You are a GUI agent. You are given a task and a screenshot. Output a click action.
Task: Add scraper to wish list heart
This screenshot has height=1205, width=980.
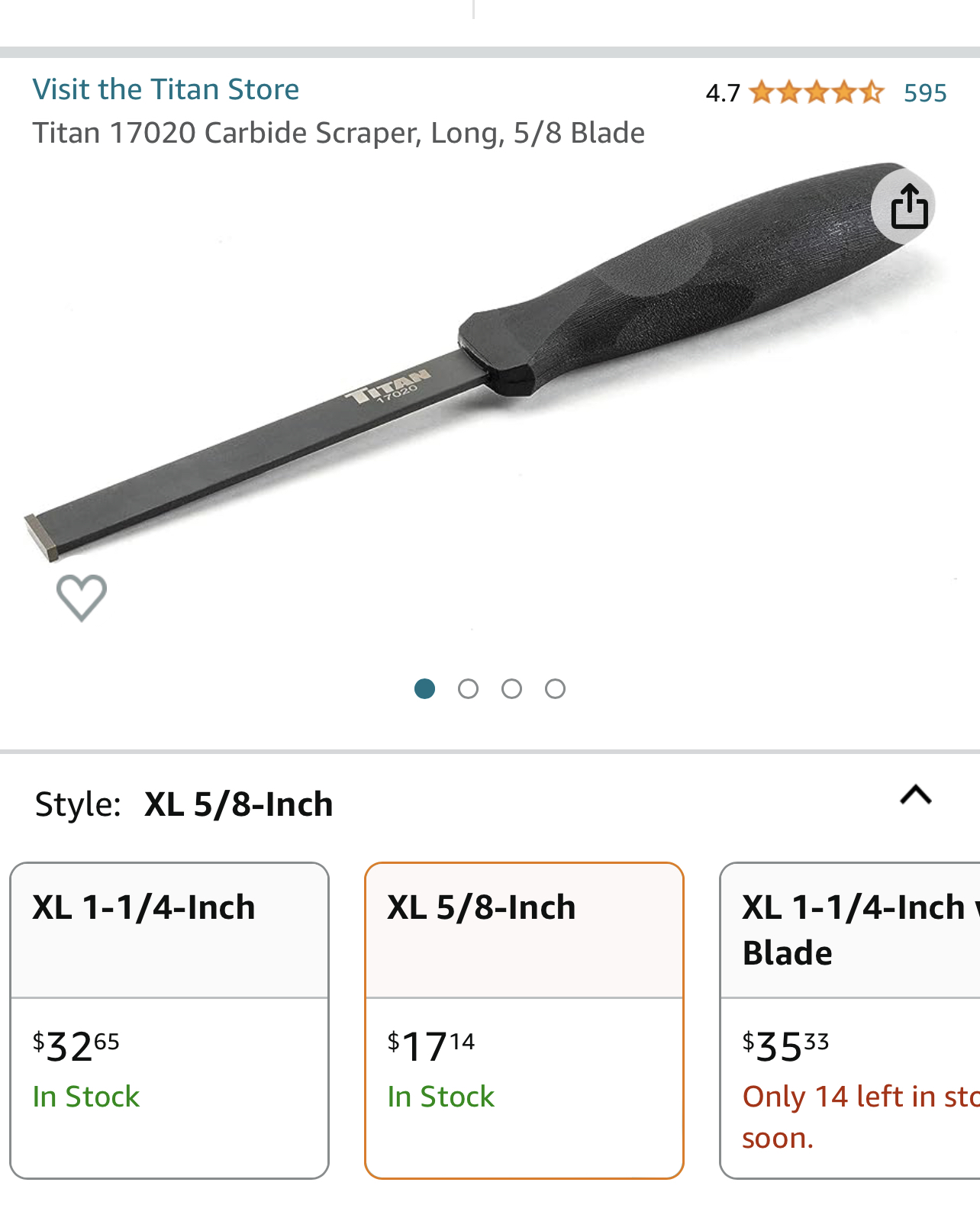click(x=82, y=597)
